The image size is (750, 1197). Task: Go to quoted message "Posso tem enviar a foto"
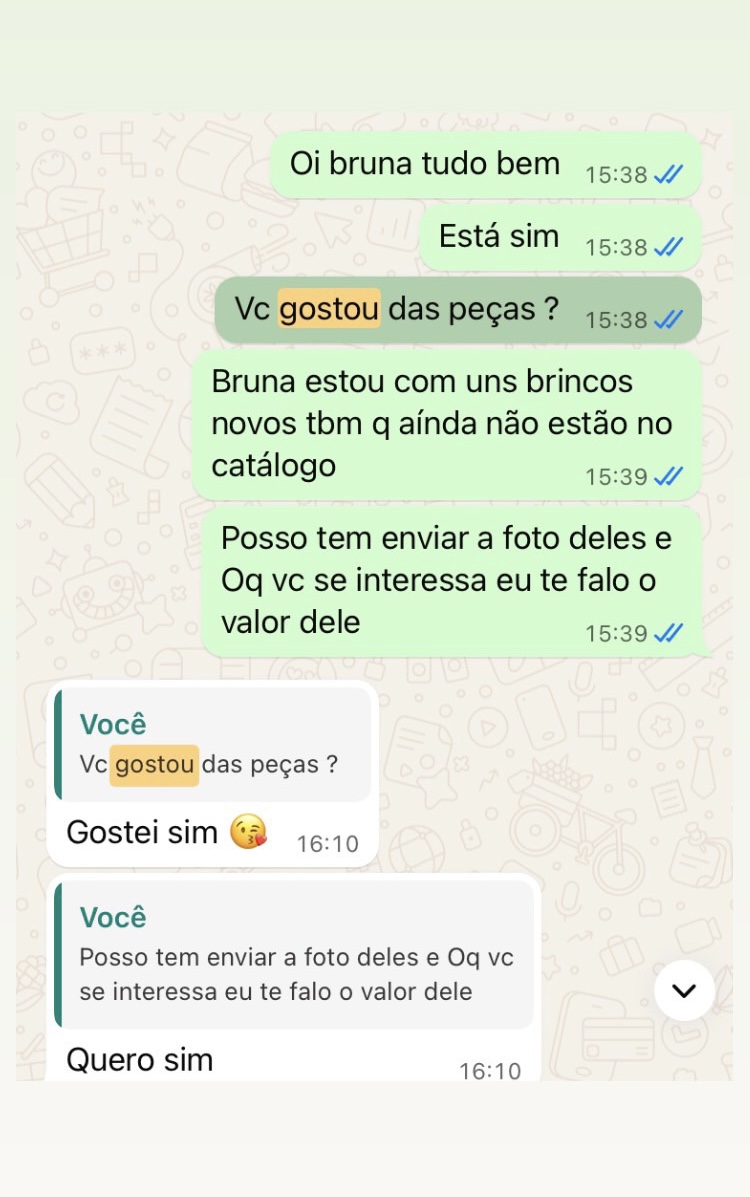coord(295,956)
